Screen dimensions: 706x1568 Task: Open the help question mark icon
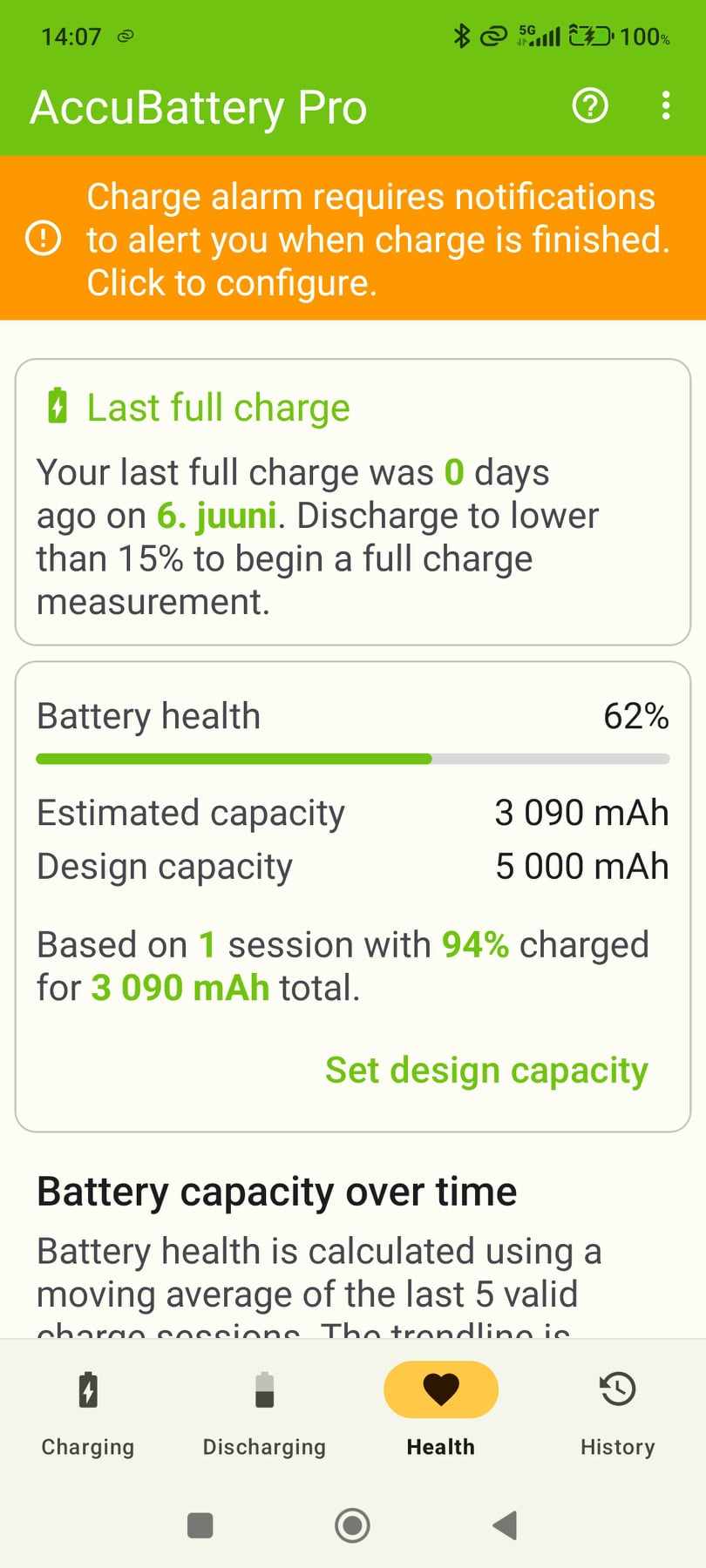[590, 106]
